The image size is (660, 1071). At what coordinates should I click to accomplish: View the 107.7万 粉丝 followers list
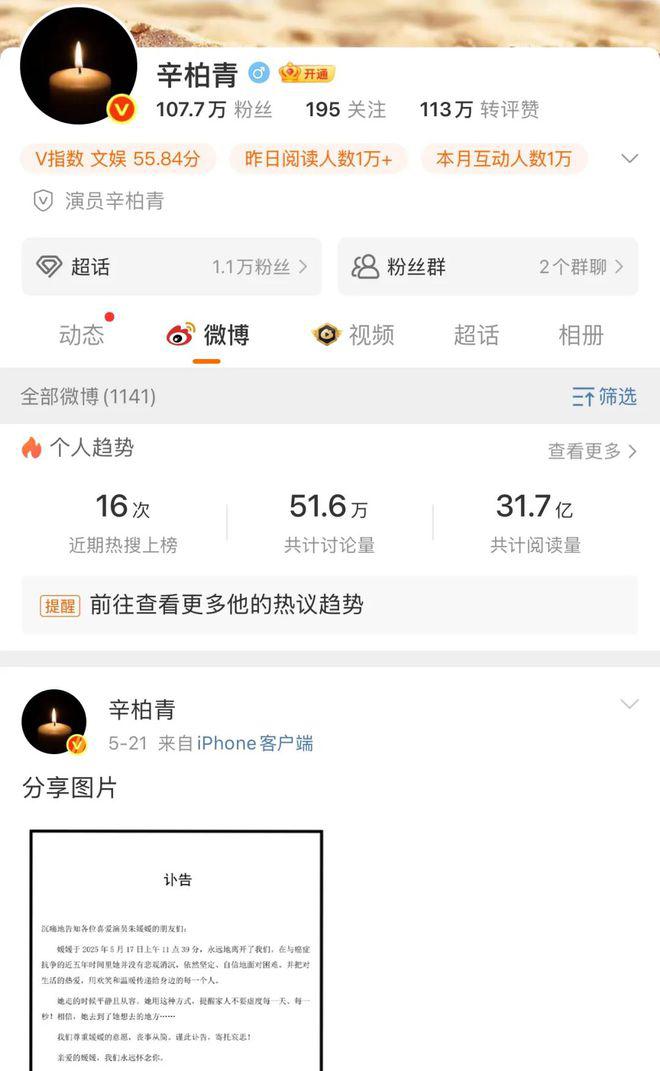coord(214,109)
